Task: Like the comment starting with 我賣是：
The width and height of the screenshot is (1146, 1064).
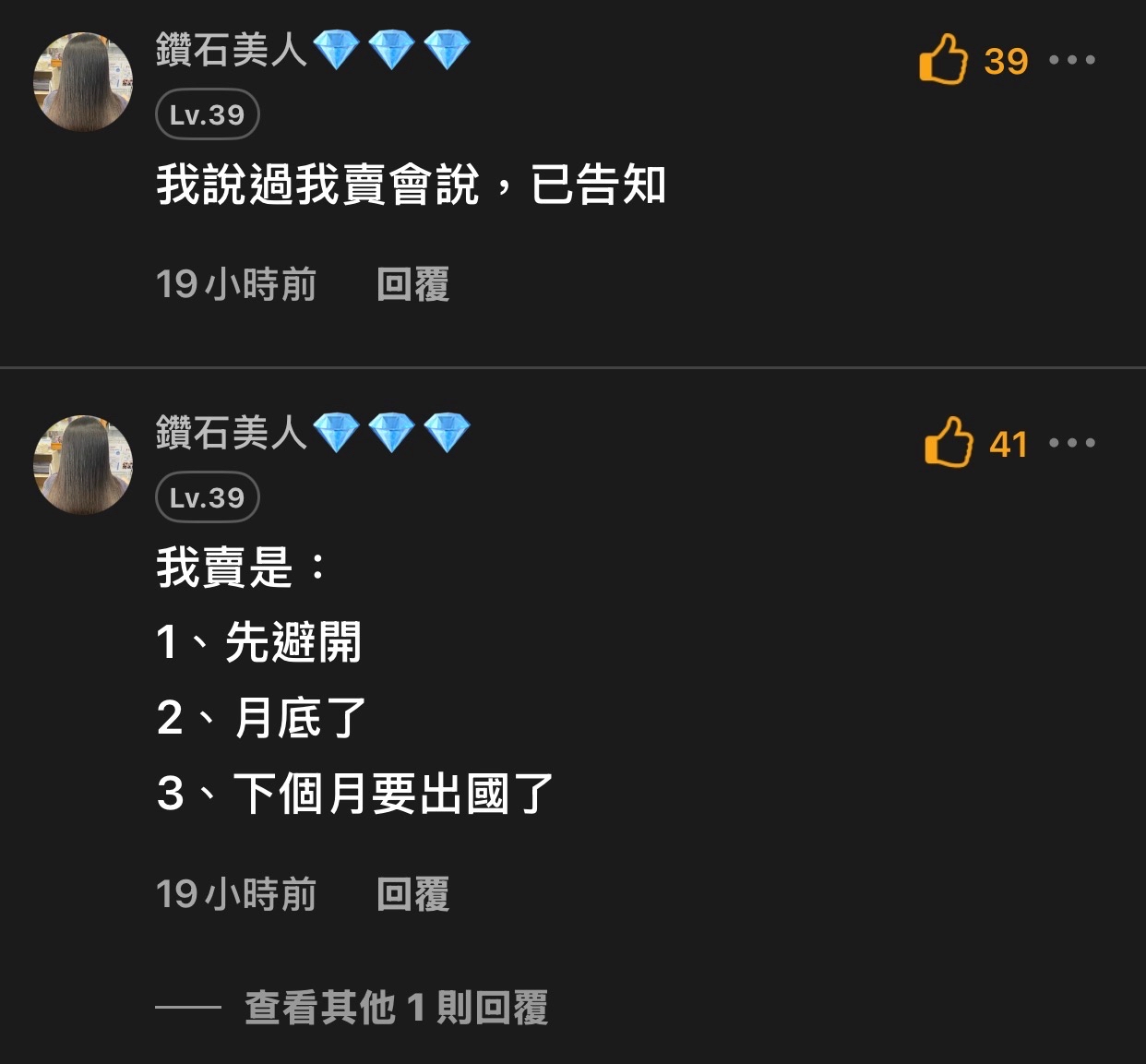Action: [949, 442]
